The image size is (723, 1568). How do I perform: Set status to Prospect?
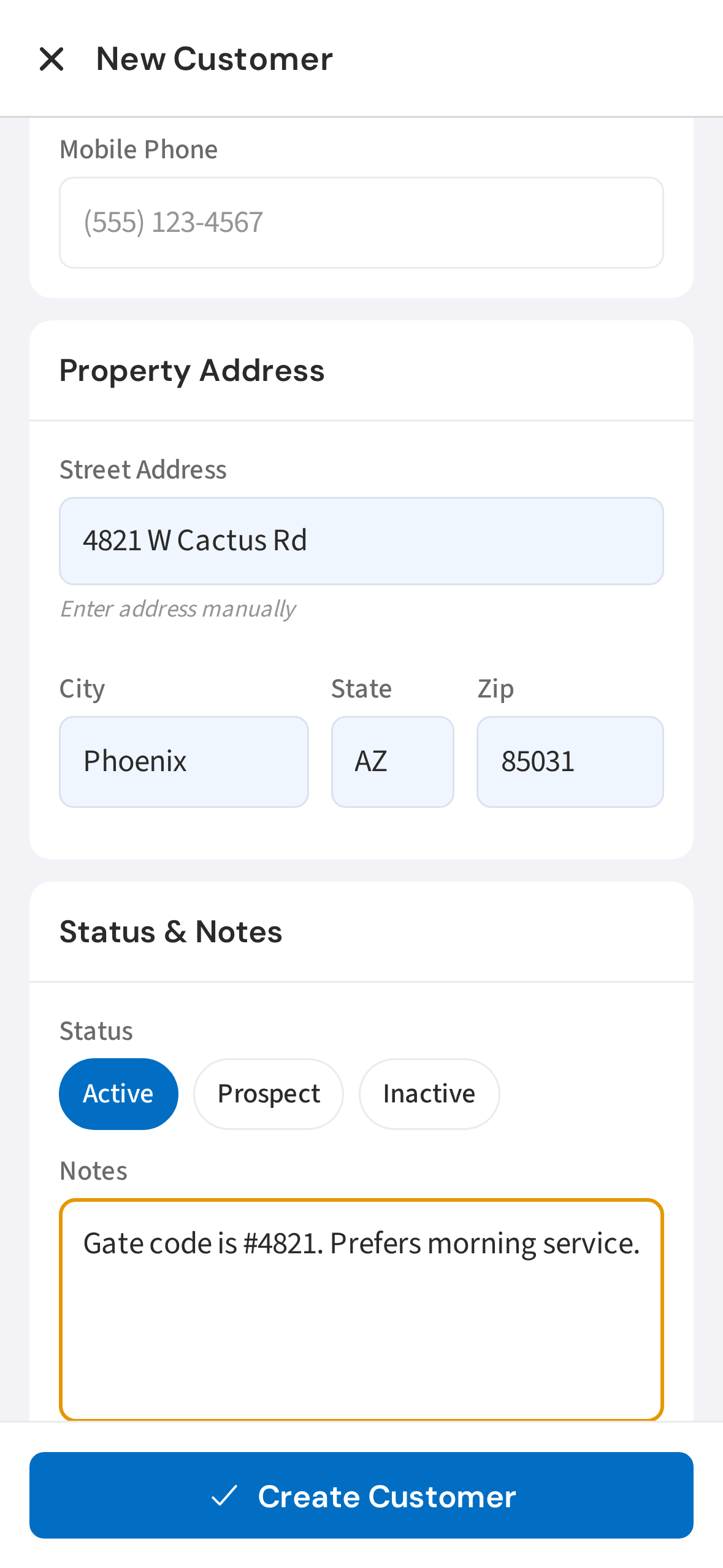point(268,1093)
